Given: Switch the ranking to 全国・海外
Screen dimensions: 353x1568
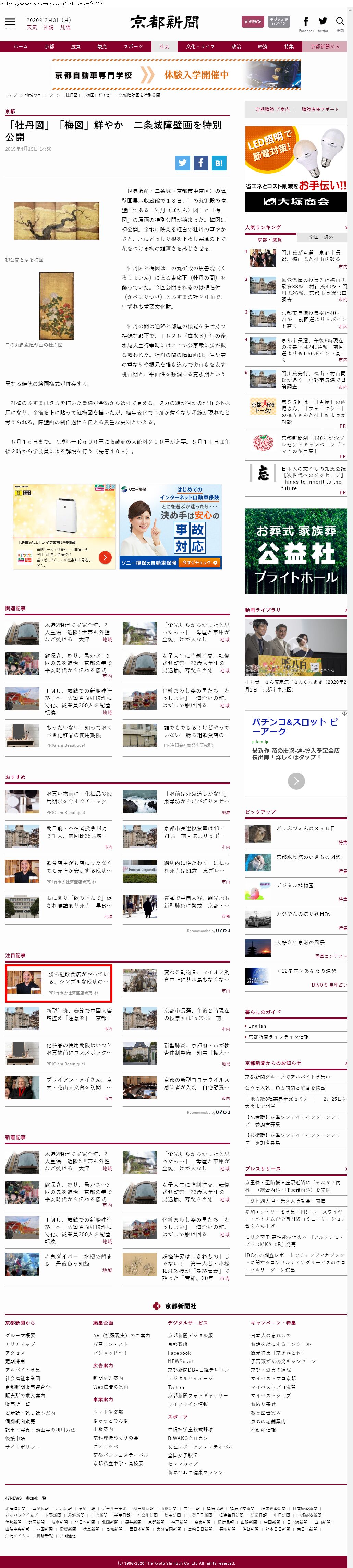Looking at the screenshot, I should (320, 237).
